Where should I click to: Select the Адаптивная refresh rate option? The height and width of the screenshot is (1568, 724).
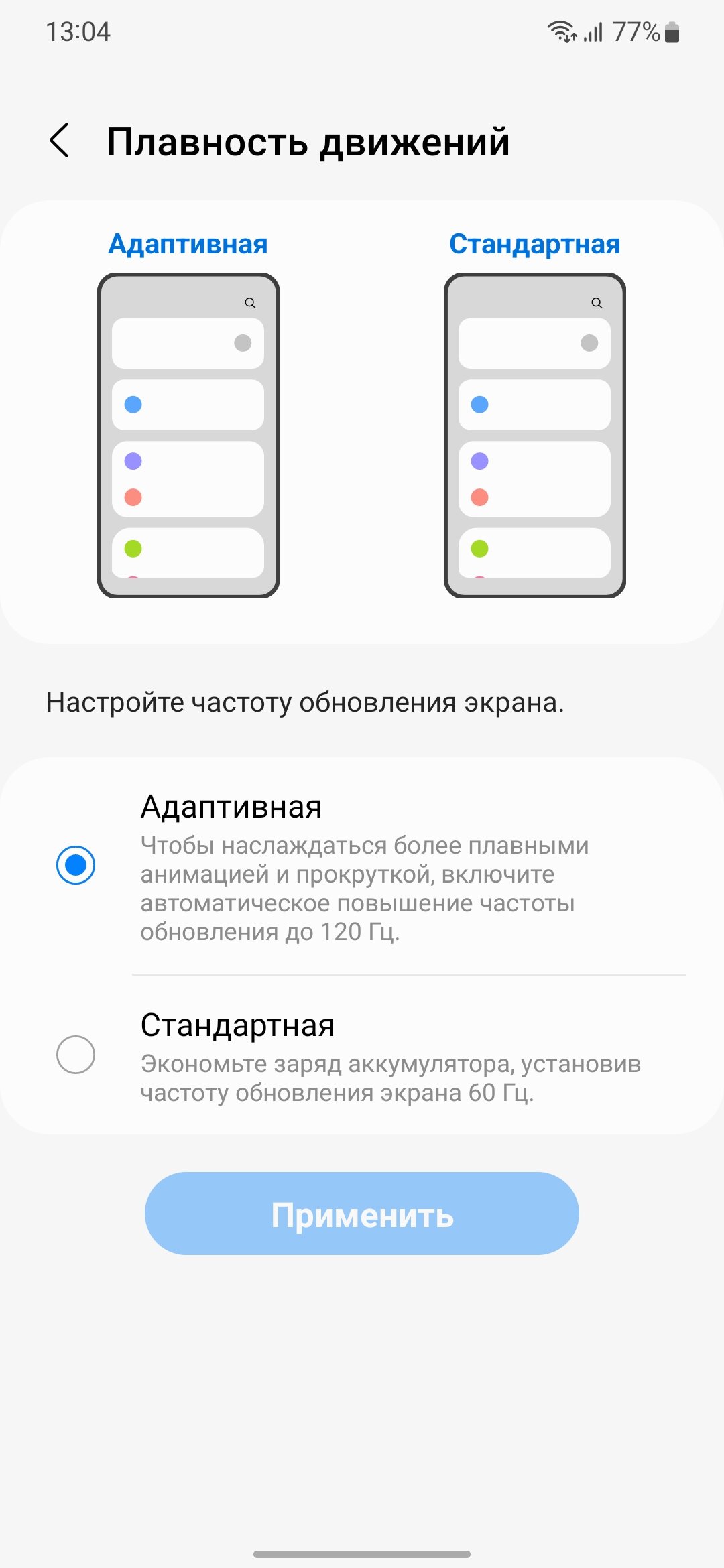coord(76,865)
